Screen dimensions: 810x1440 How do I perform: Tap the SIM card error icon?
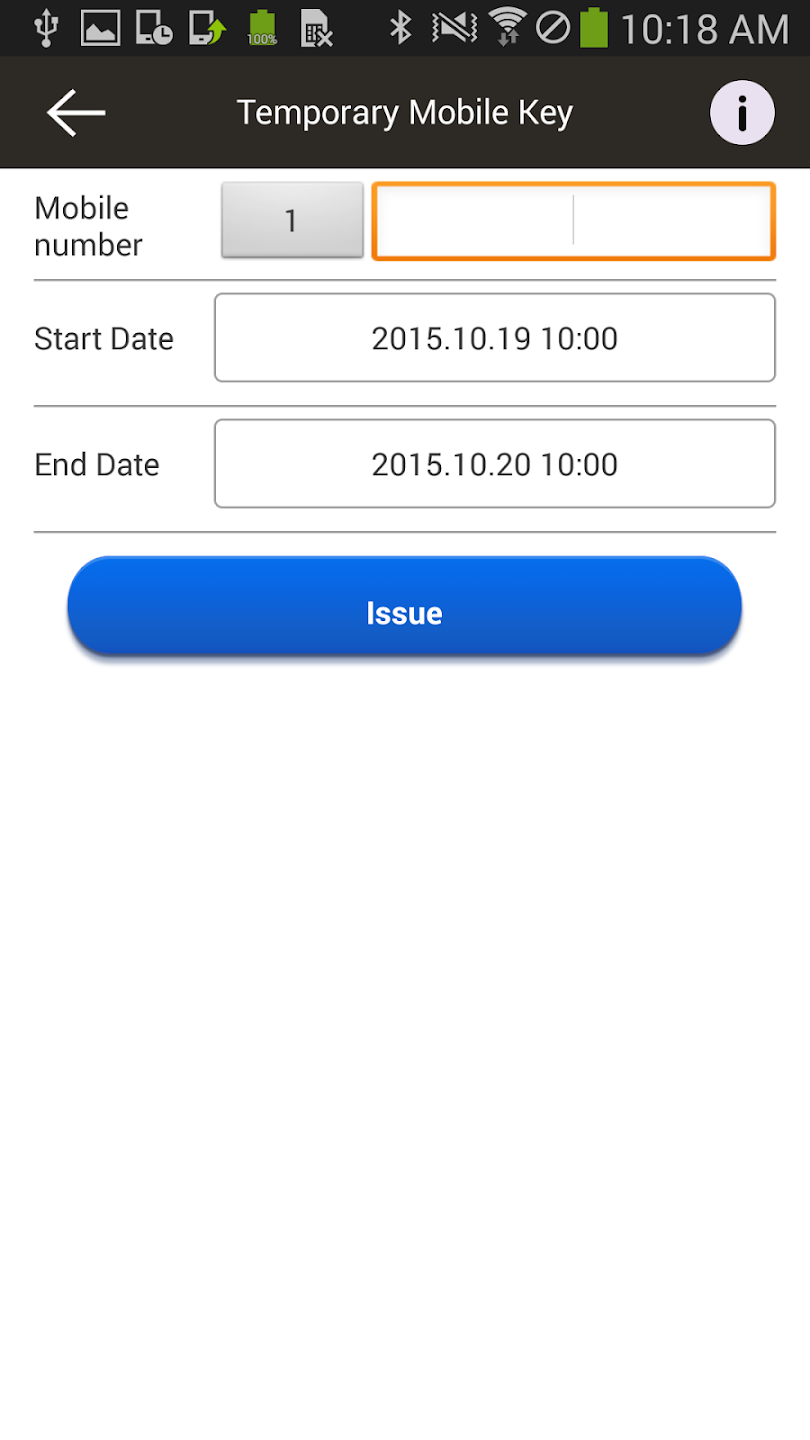tap(316, 29)
